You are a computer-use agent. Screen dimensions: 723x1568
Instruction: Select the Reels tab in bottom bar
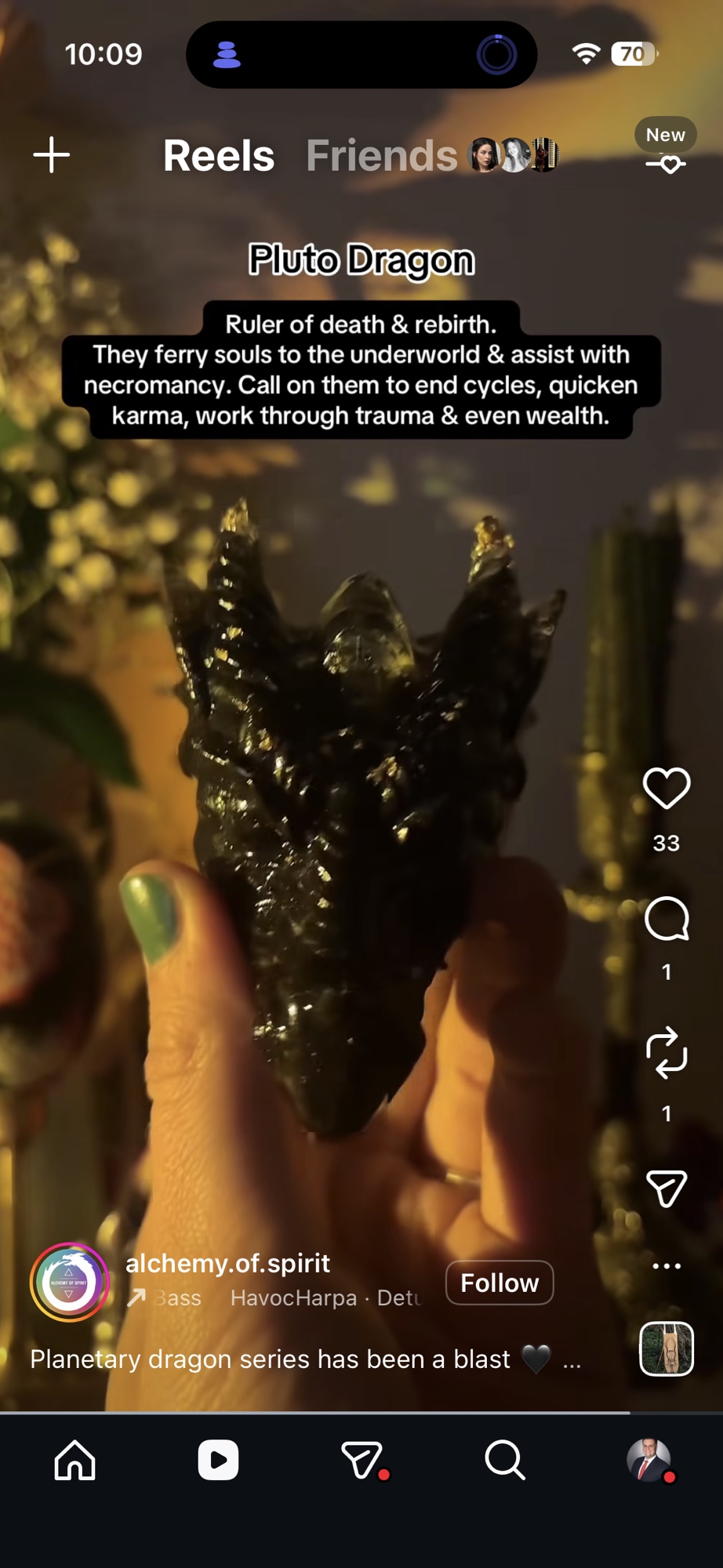pyautogui.click(x=218, y=1460)
